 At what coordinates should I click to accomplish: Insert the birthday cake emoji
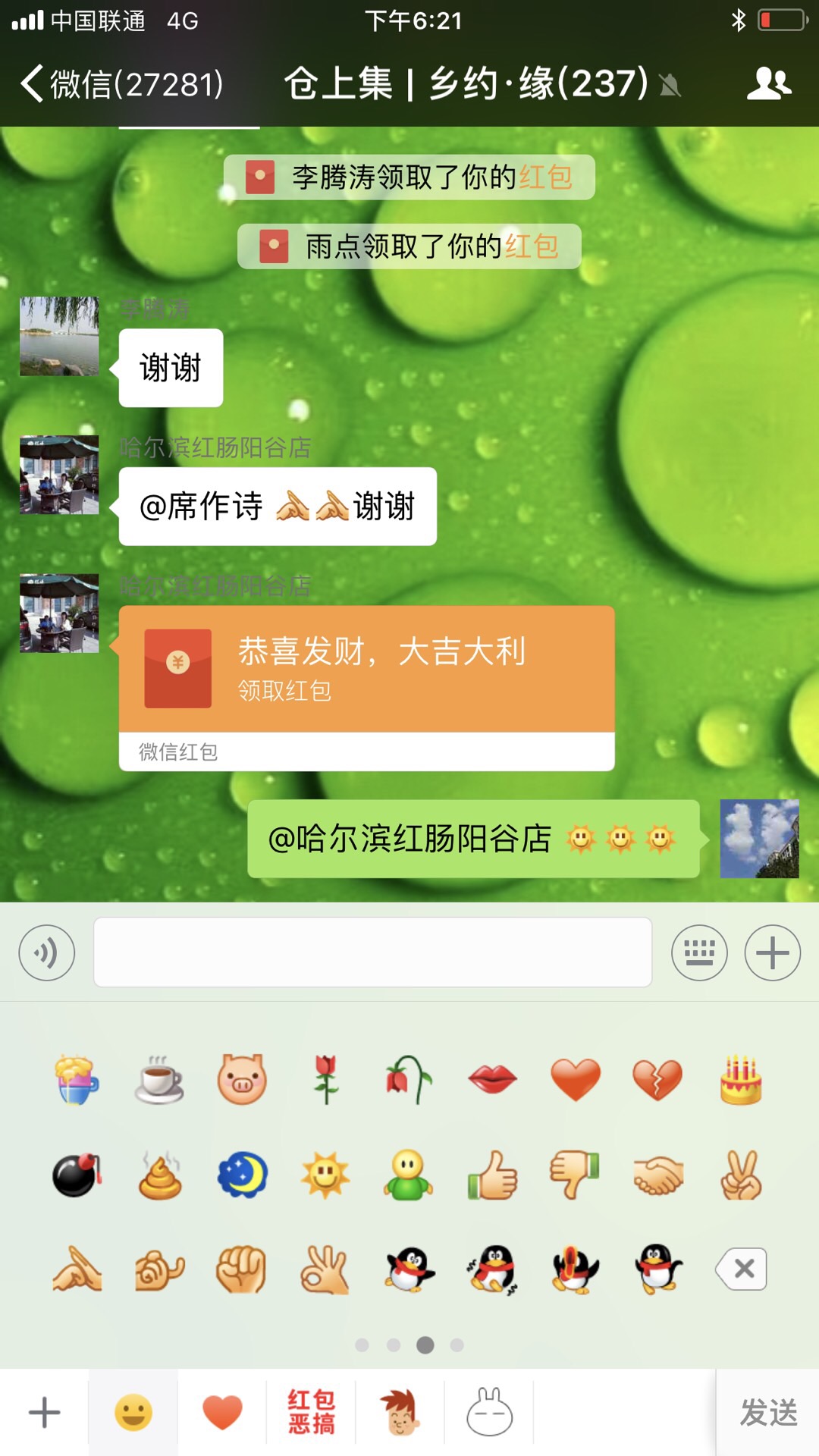(x=741, y=1079)
